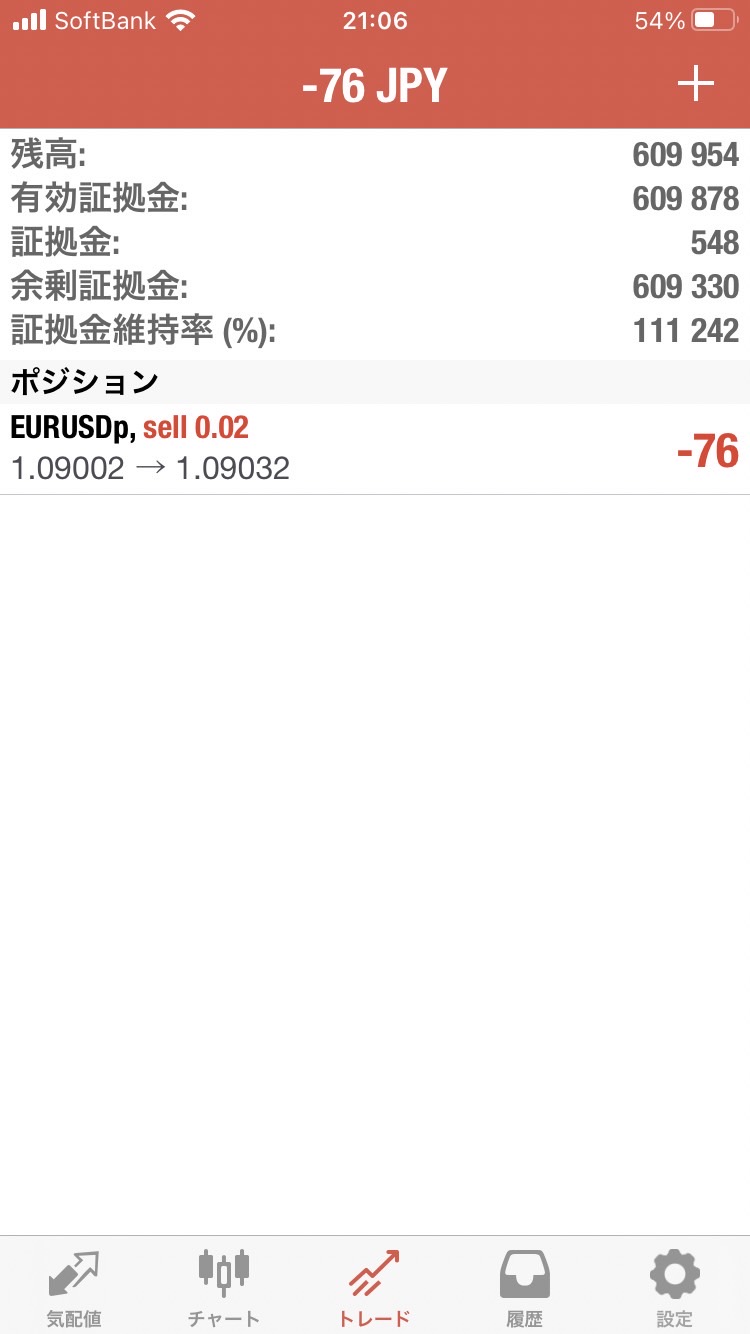
Task: Open the 設定 settings tab
Action: pyautogui.click(x=674, y=1288)
